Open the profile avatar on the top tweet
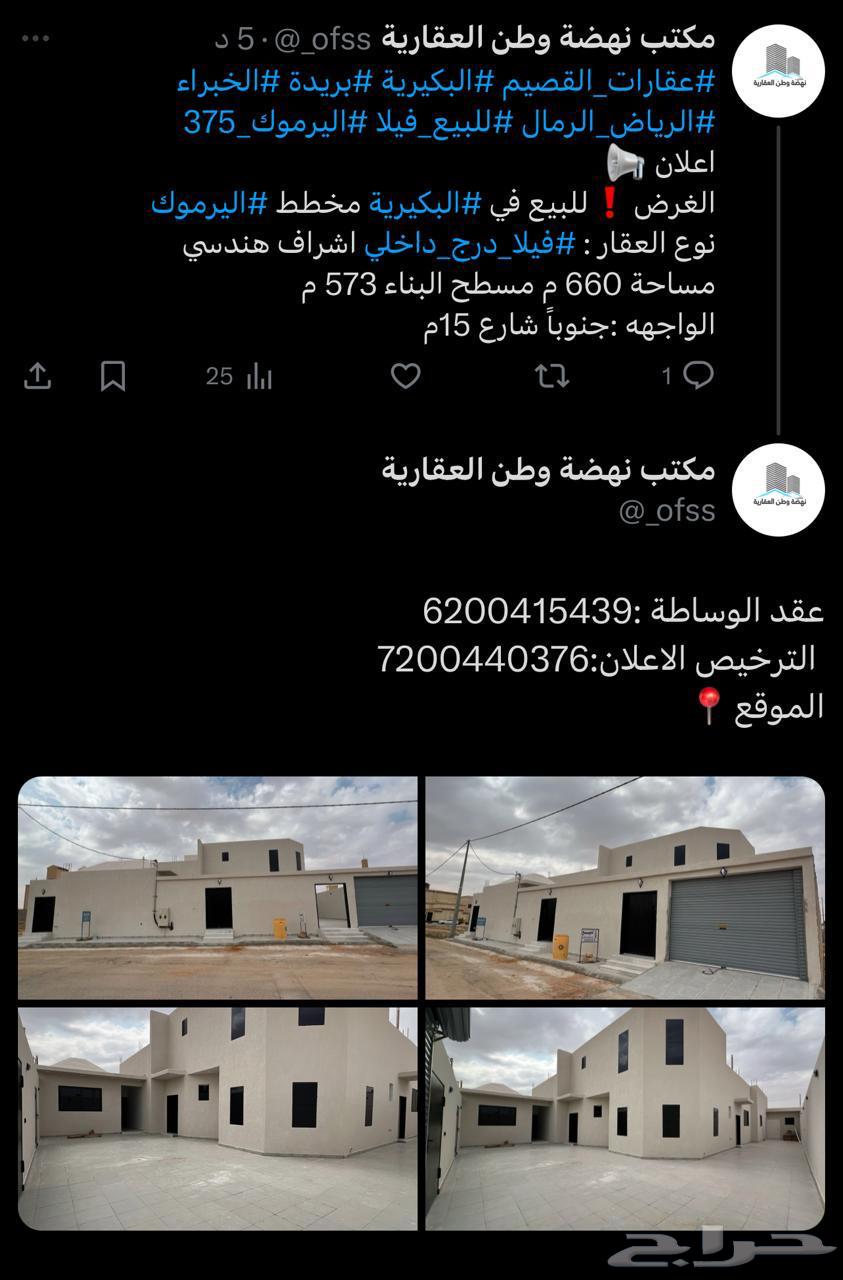843x1280 pixels. pyautogui.click(x=778, y=72)
